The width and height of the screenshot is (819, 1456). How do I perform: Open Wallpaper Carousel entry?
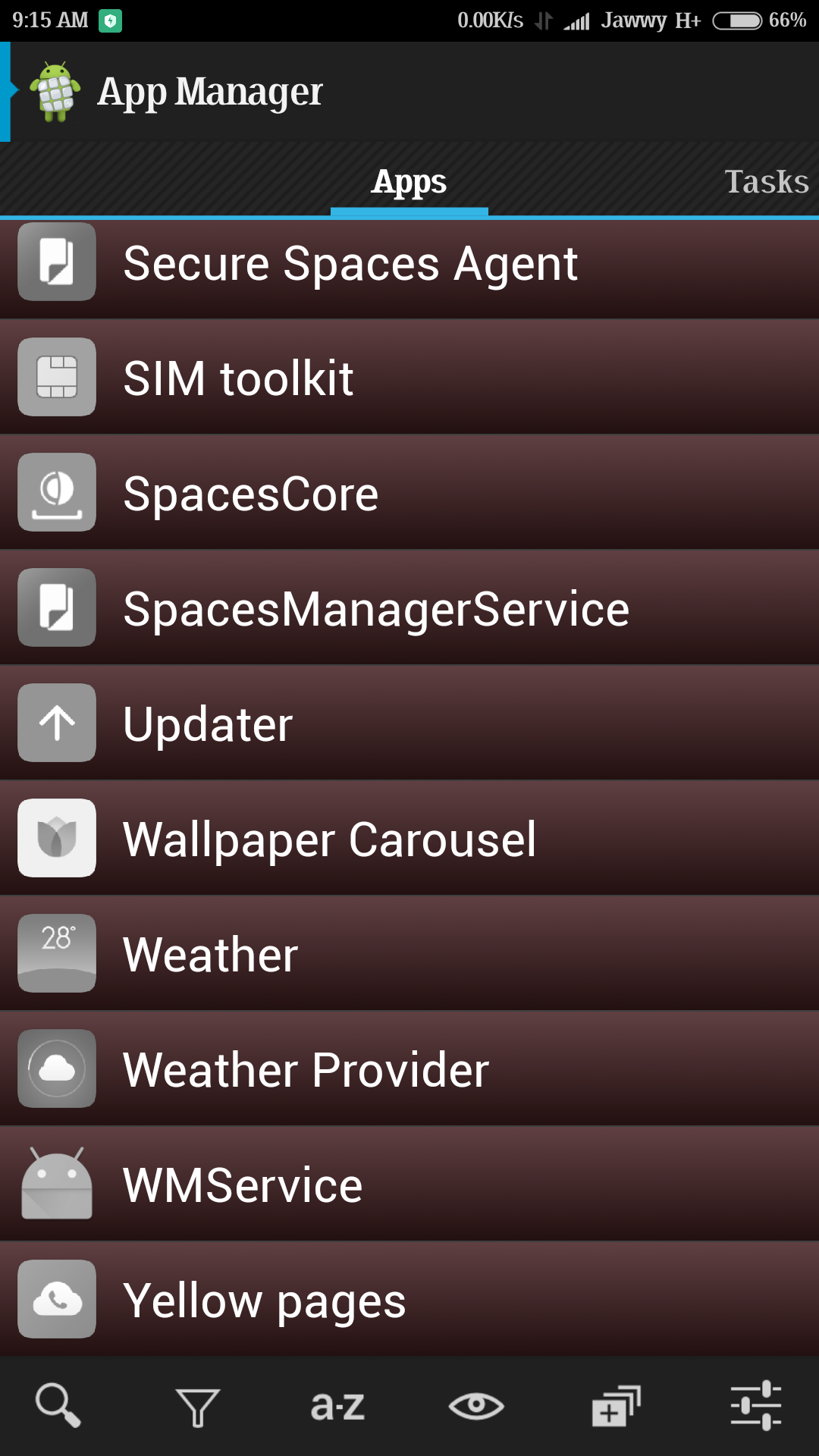(x=409, y=839)
